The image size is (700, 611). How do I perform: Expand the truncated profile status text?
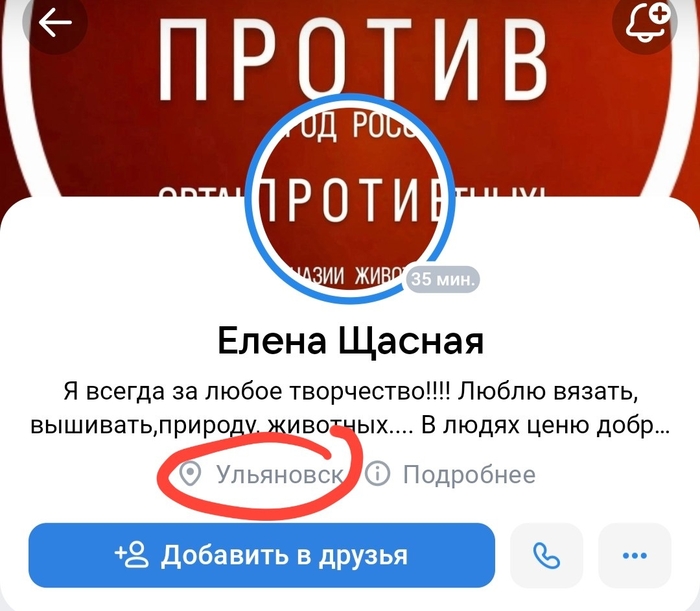point(350,407)
